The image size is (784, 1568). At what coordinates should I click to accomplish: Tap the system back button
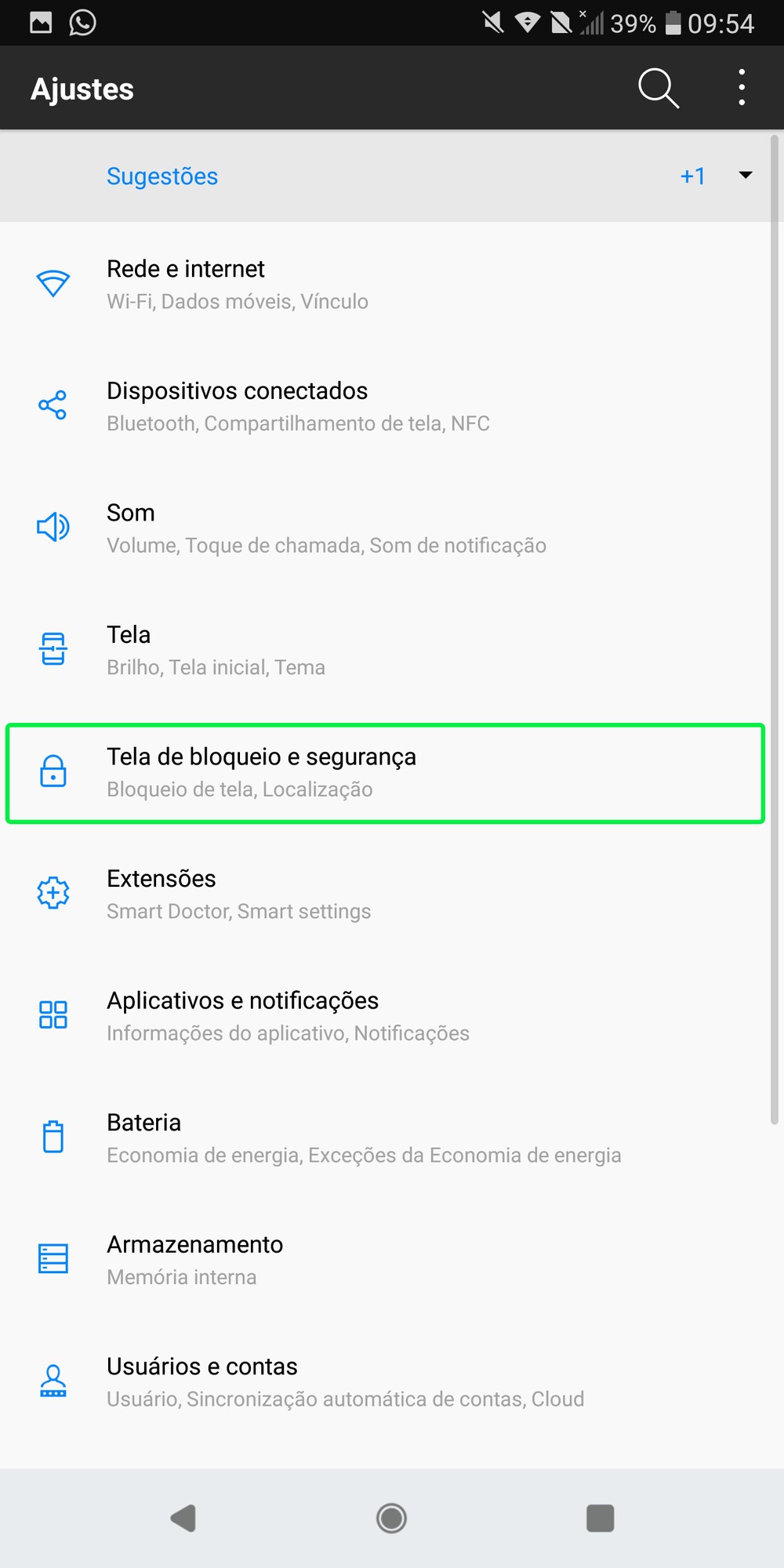coord(183,1518)
